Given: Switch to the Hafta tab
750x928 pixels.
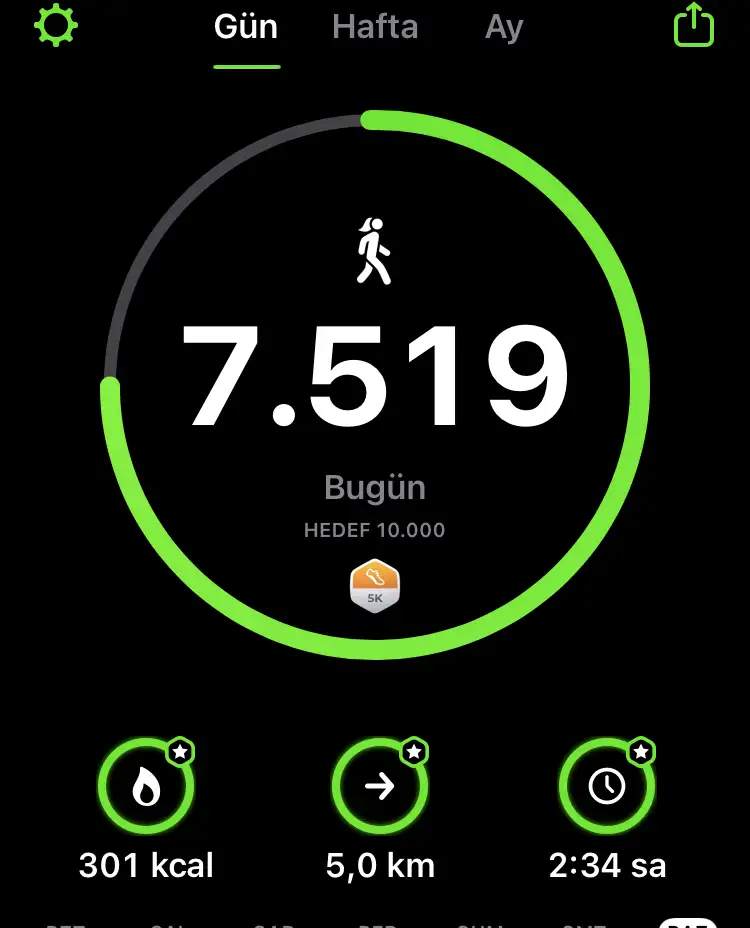Looking at the screenshot, I should [x=375, y=27].
